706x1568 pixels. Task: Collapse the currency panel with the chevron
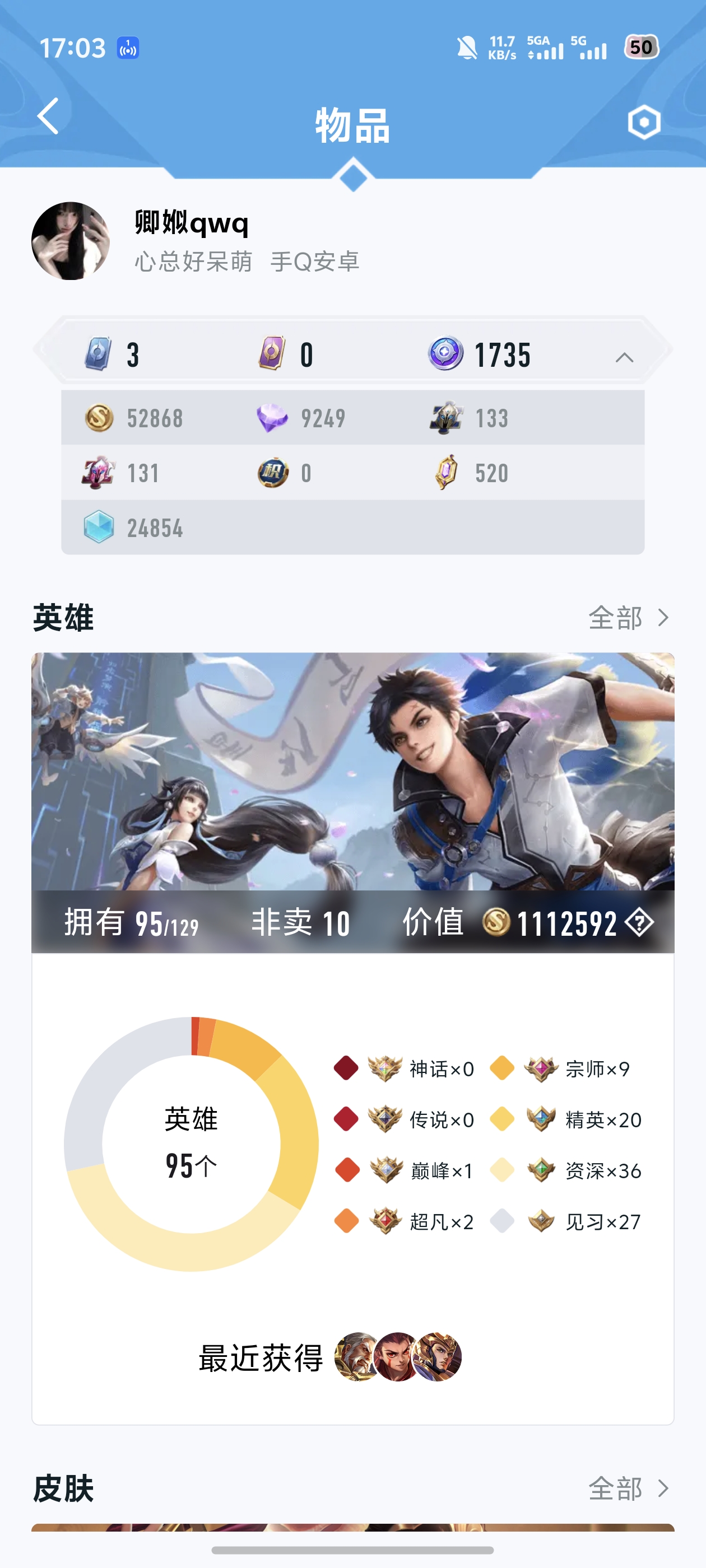click(x=624, y=357)
